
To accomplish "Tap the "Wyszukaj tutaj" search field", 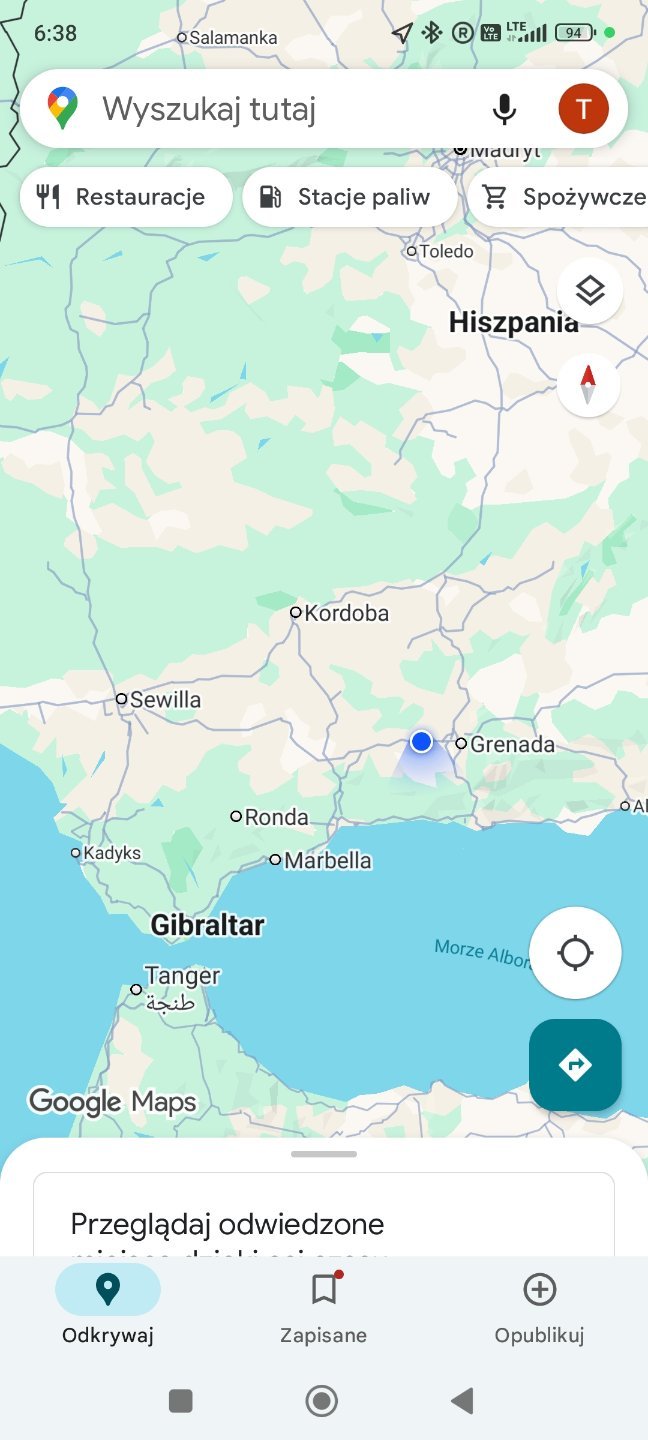I will point(280,109).
